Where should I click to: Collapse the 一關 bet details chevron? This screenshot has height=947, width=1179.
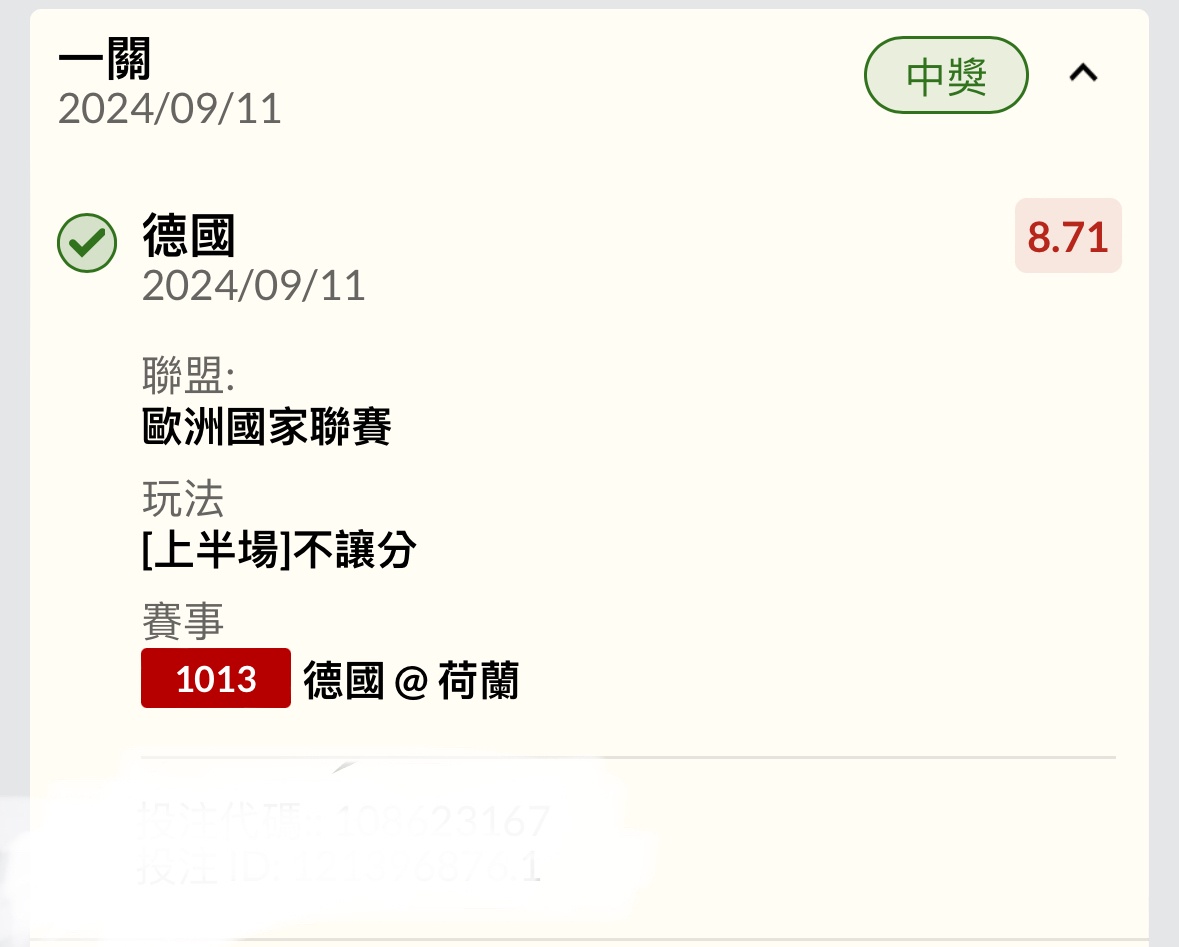(1084, 74)
